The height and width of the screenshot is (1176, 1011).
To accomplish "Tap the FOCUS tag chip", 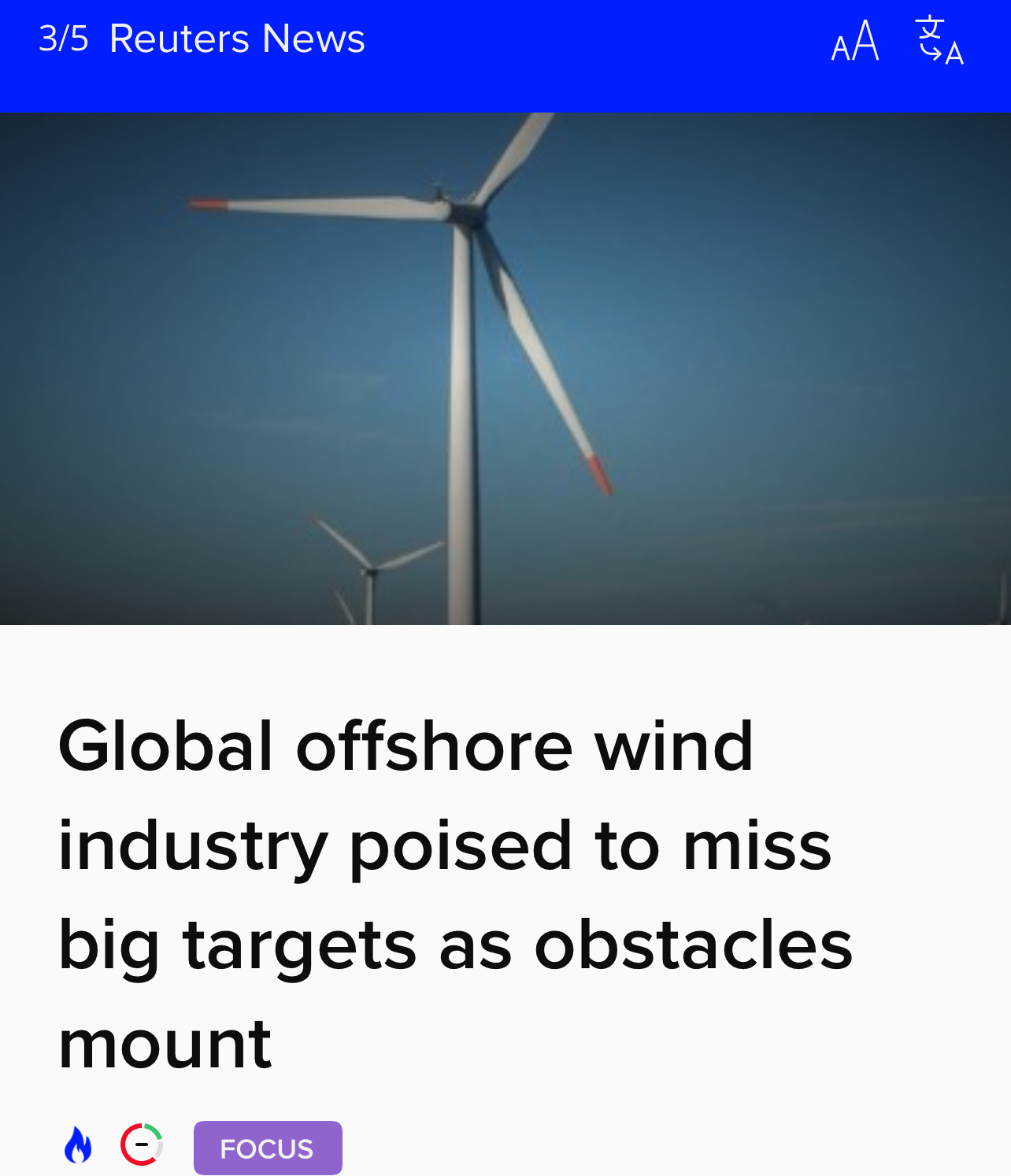I will (x=268, y=1148).
